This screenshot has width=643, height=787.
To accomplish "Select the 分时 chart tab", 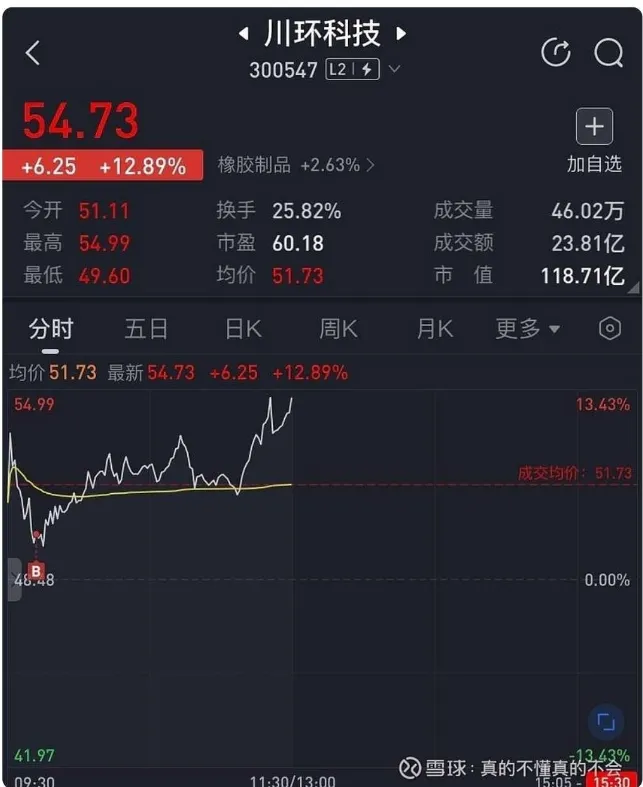I will (x=51, y=329).
